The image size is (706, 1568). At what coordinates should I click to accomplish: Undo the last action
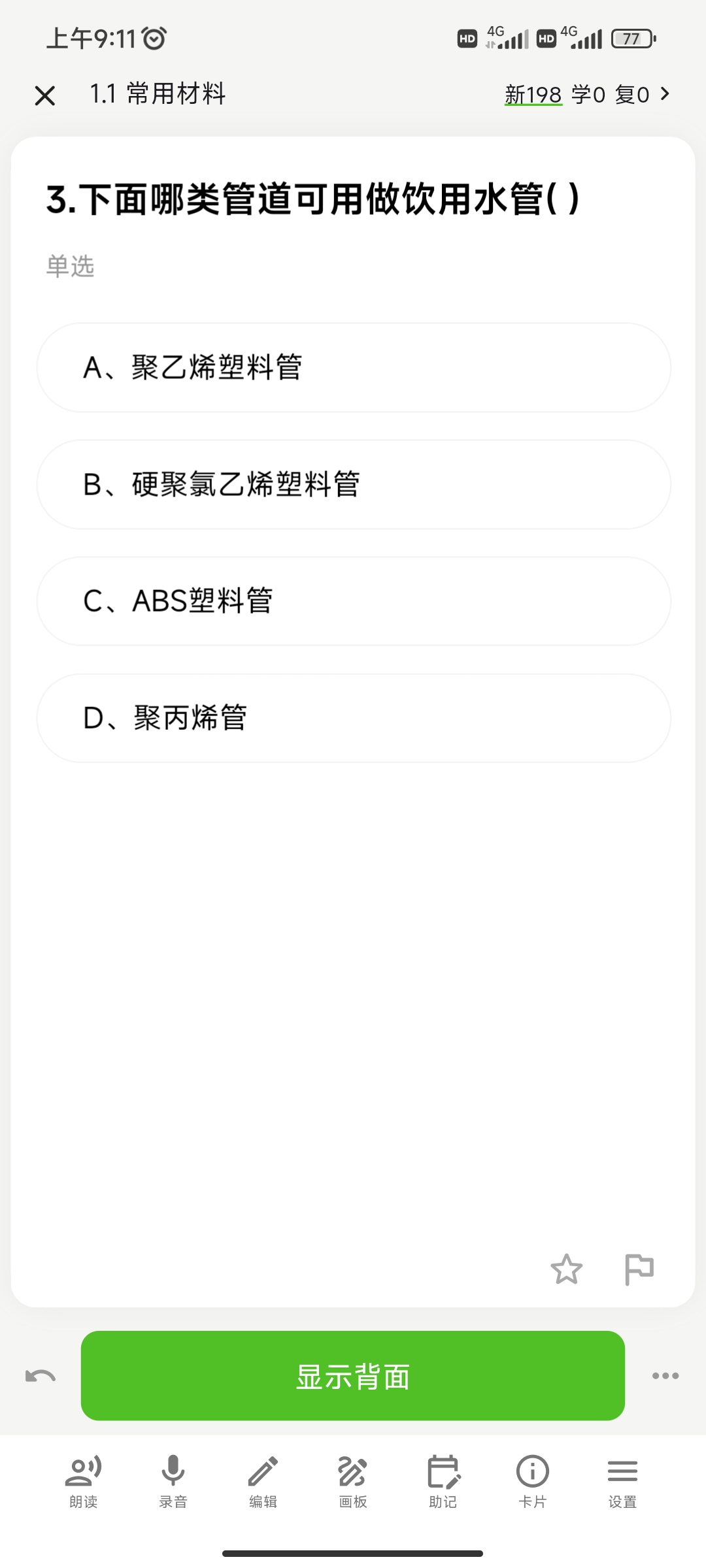point(41,1375)
